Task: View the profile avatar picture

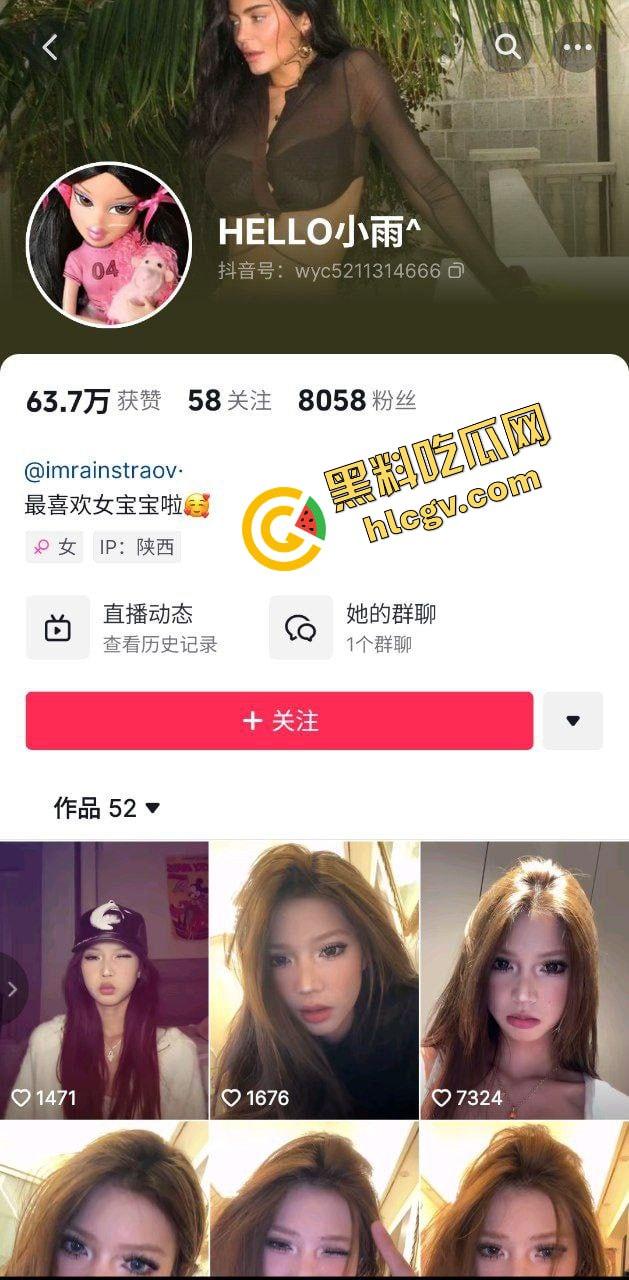Action: pyautogui.click(x=108, y=245)
